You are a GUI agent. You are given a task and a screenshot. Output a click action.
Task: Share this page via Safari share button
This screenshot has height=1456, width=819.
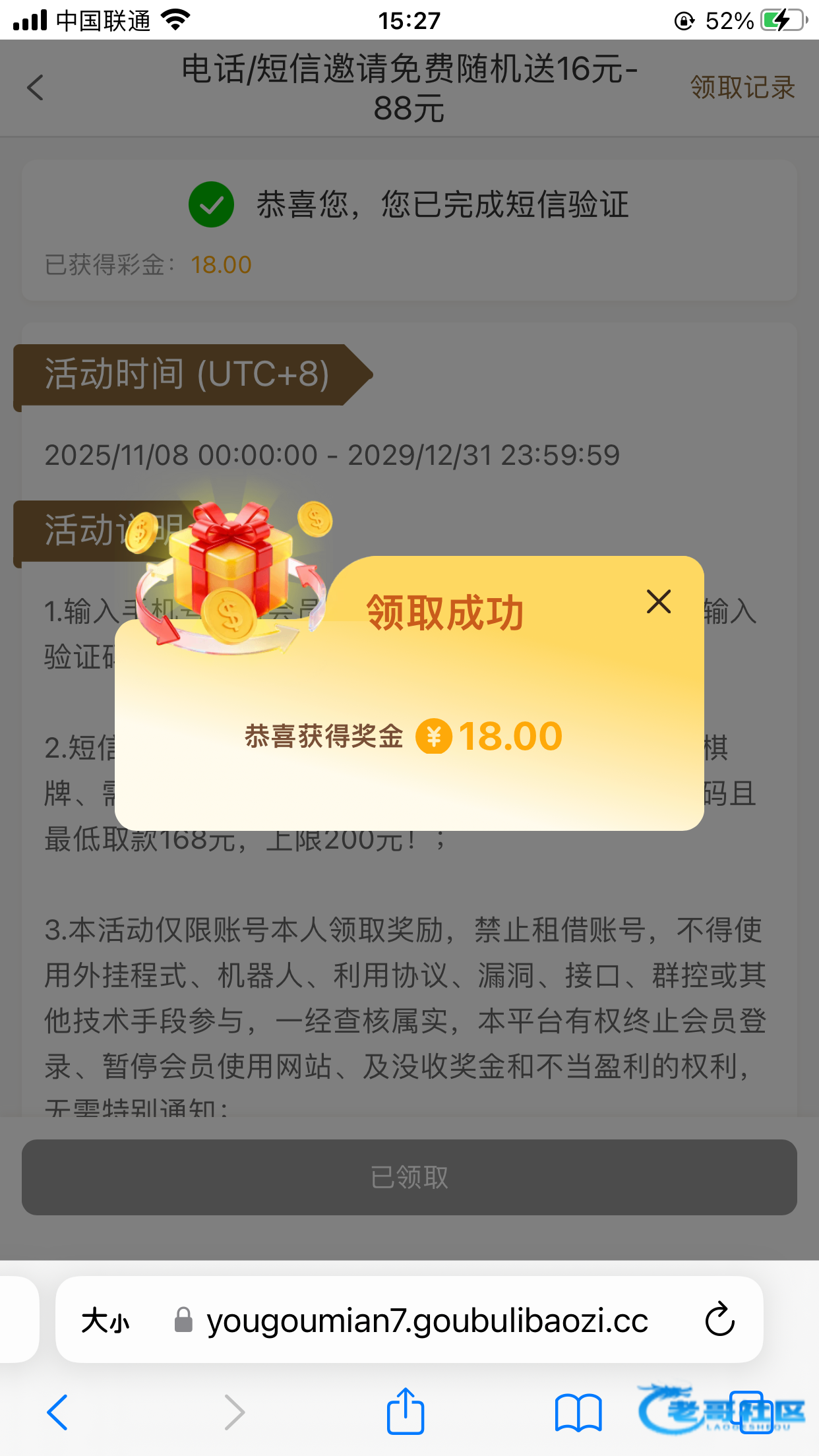click(405, 1412)
